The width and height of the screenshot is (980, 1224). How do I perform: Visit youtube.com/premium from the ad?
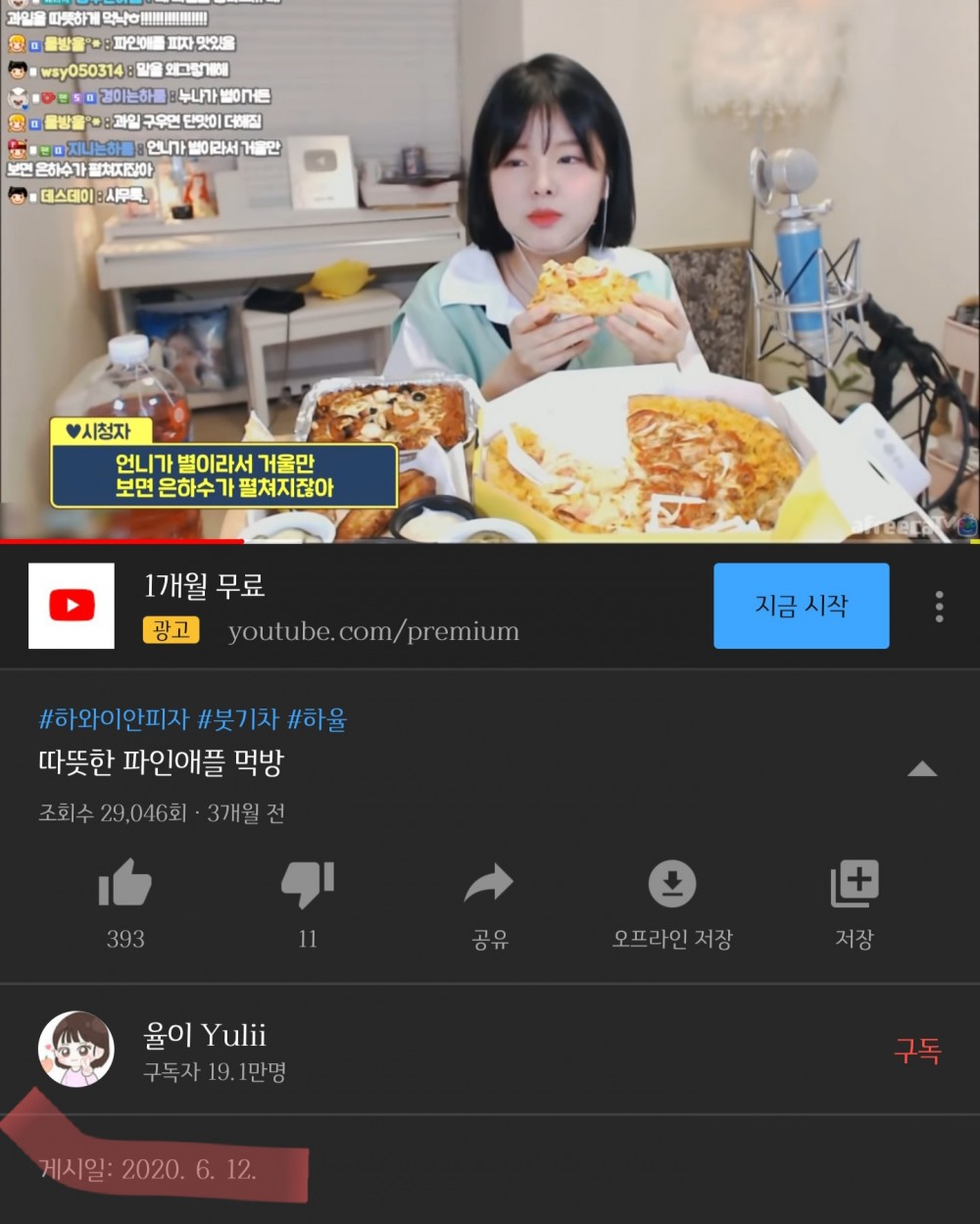pyautogui.click(x=373, y=631)
